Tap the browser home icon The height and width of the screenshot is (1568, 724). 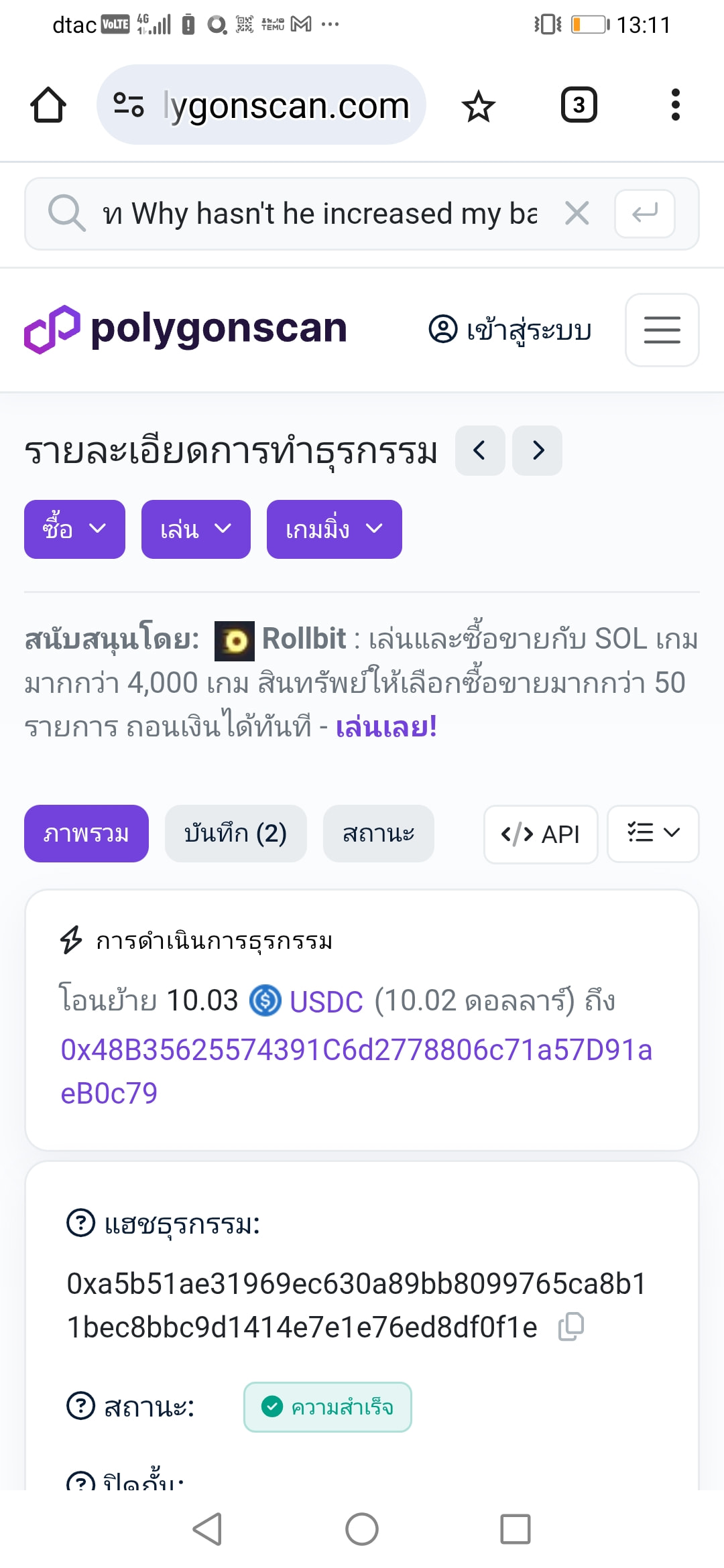48,105
